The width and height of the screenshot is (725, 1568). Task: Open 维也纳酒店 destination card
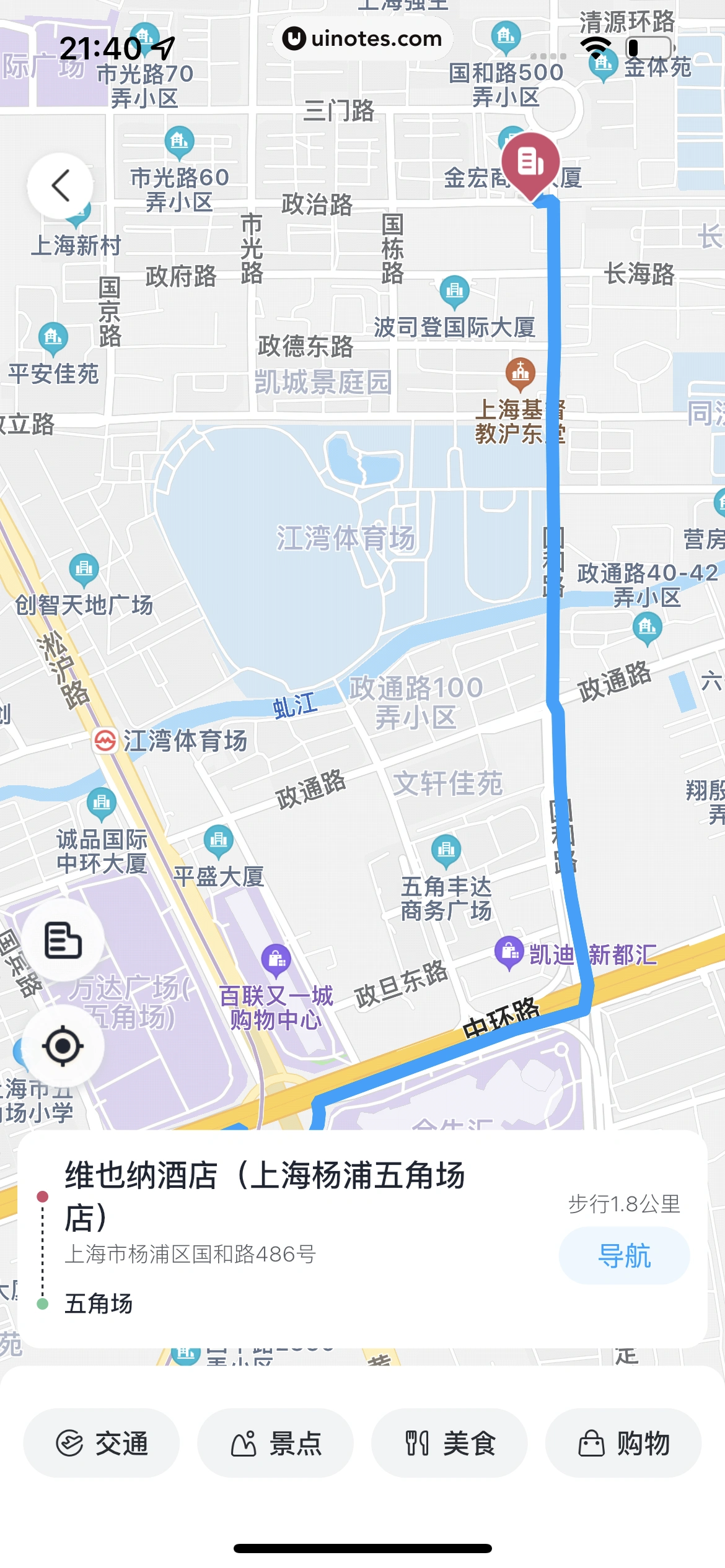tap(266, 1195)
